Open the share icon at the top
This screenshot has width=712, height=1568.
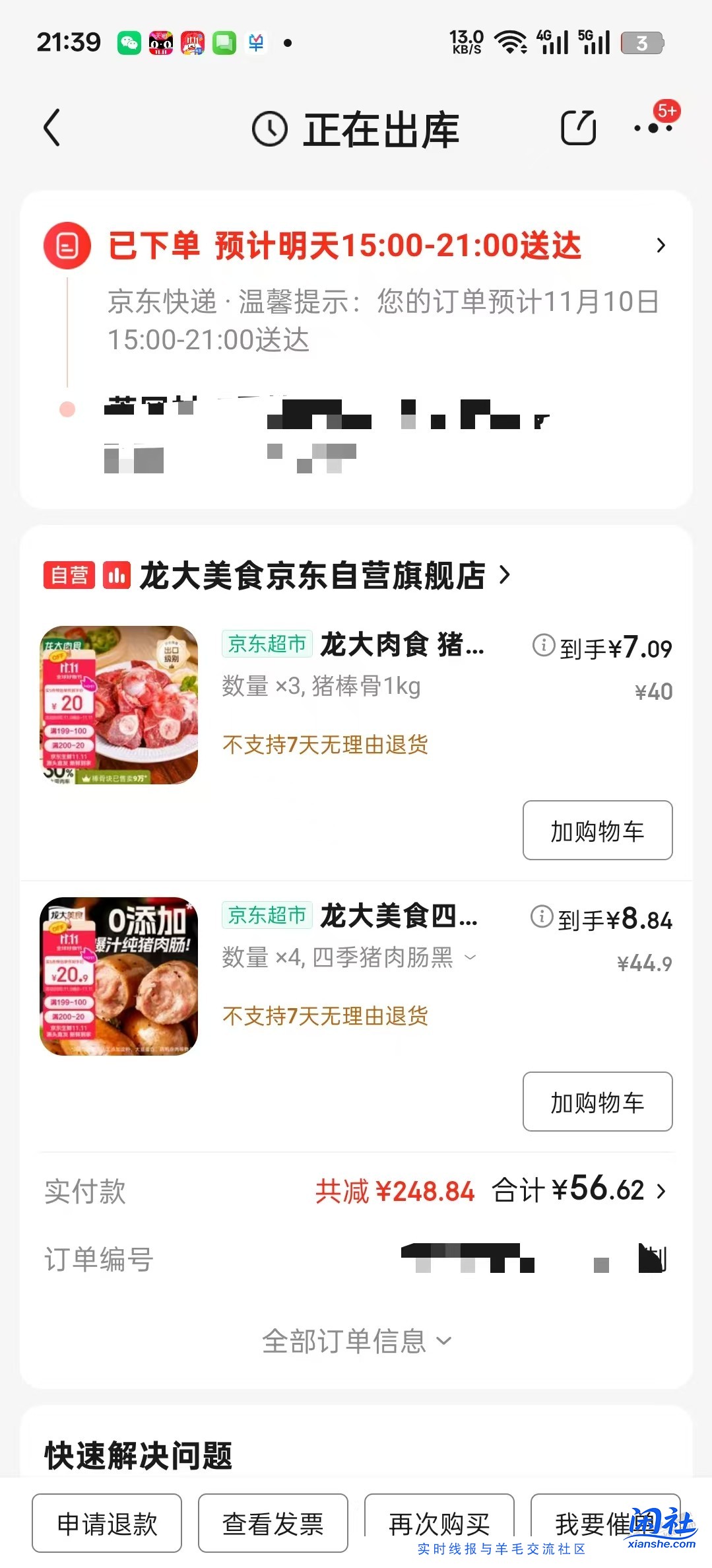tap(577, 126)
